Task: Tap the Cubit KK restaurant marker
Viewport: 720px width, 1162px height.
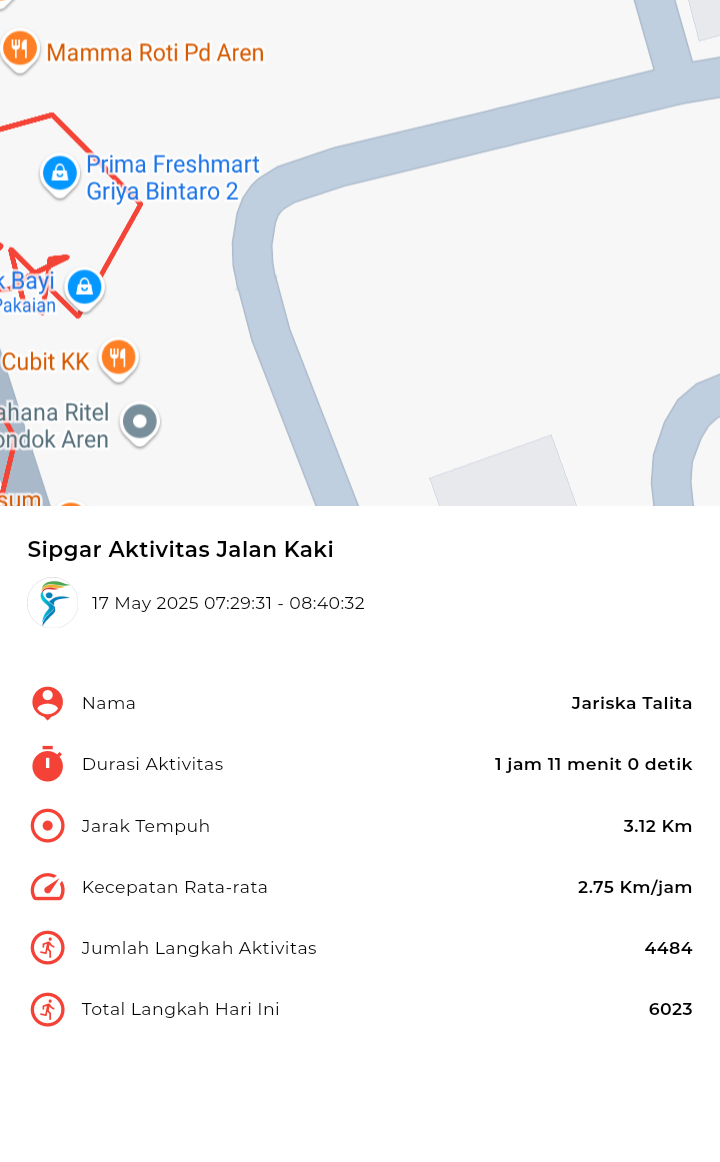Action: (x=119, y=359)
